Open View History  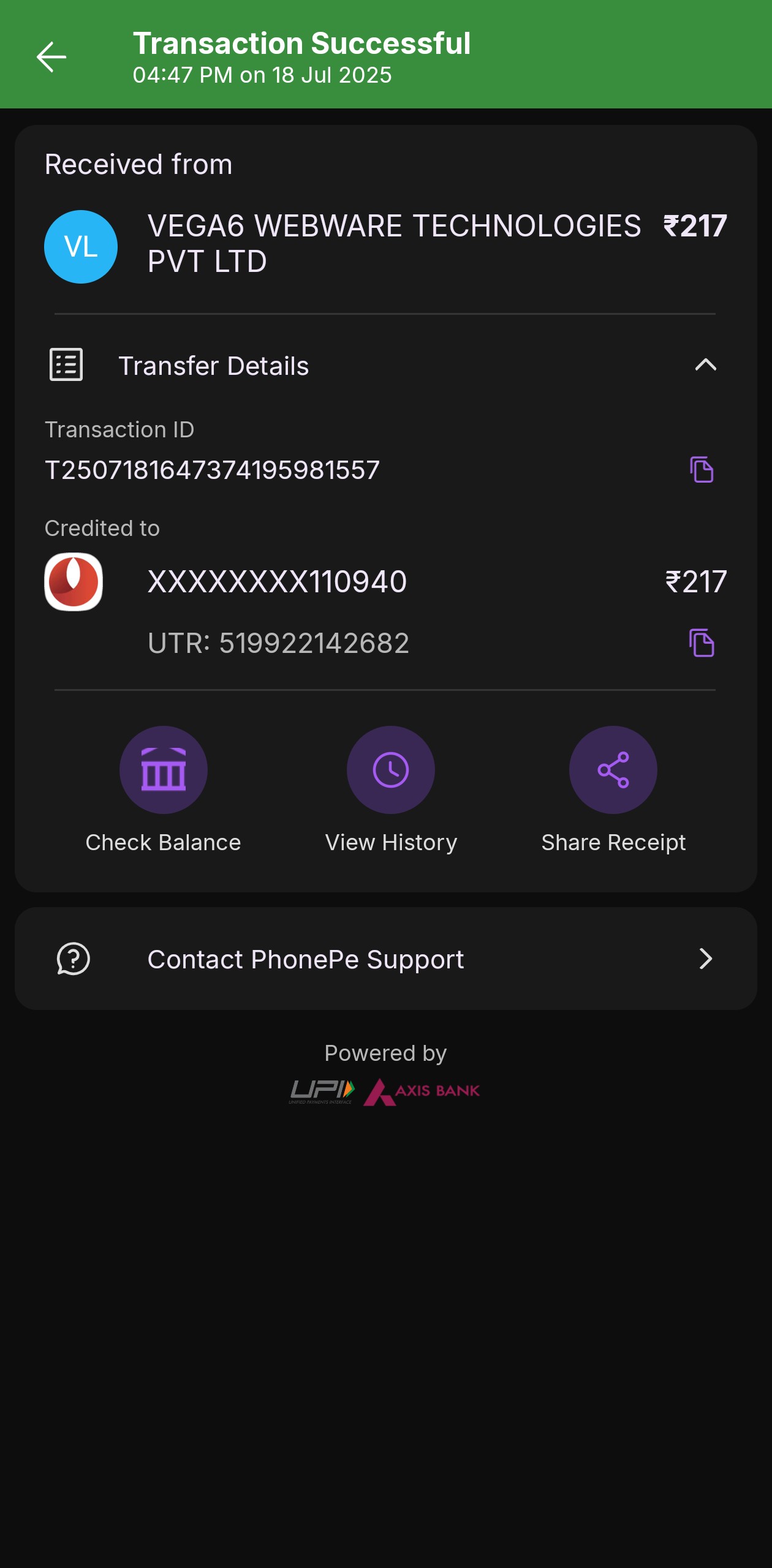coord(391,770)
